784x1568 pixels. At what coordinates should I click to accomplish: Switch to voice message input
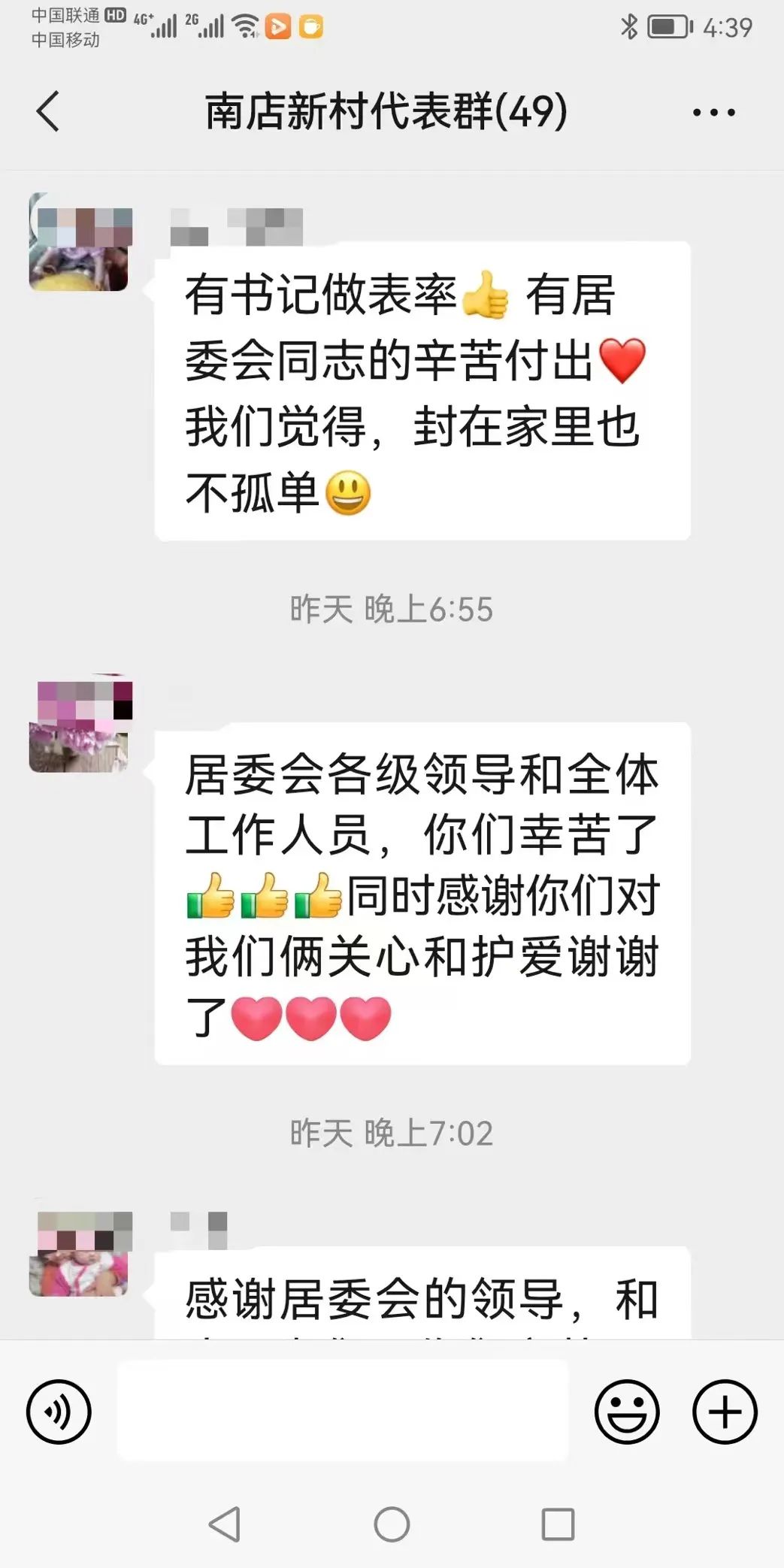(59, 1412)
